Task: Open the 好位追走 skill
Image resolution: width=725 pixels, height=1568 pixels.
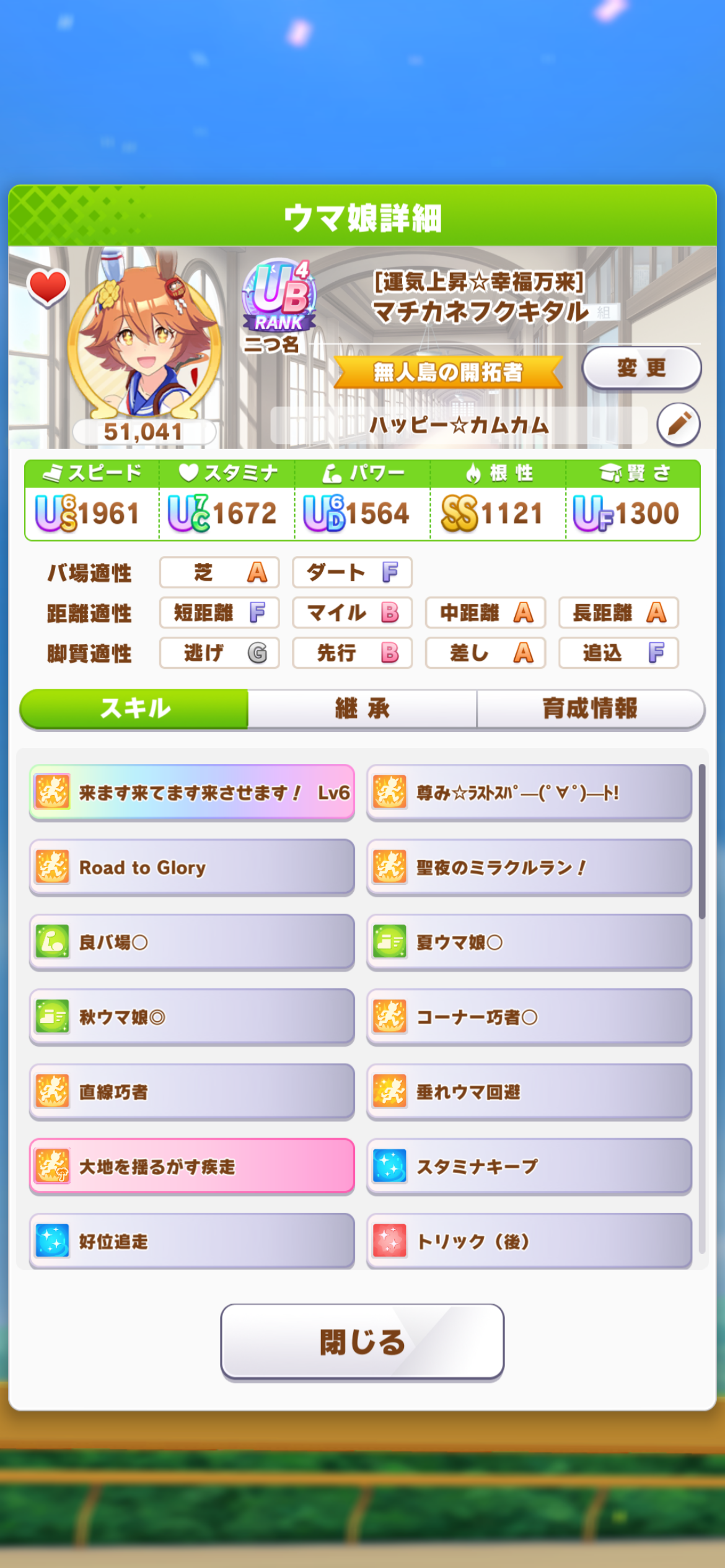Action: [191, 1241]
